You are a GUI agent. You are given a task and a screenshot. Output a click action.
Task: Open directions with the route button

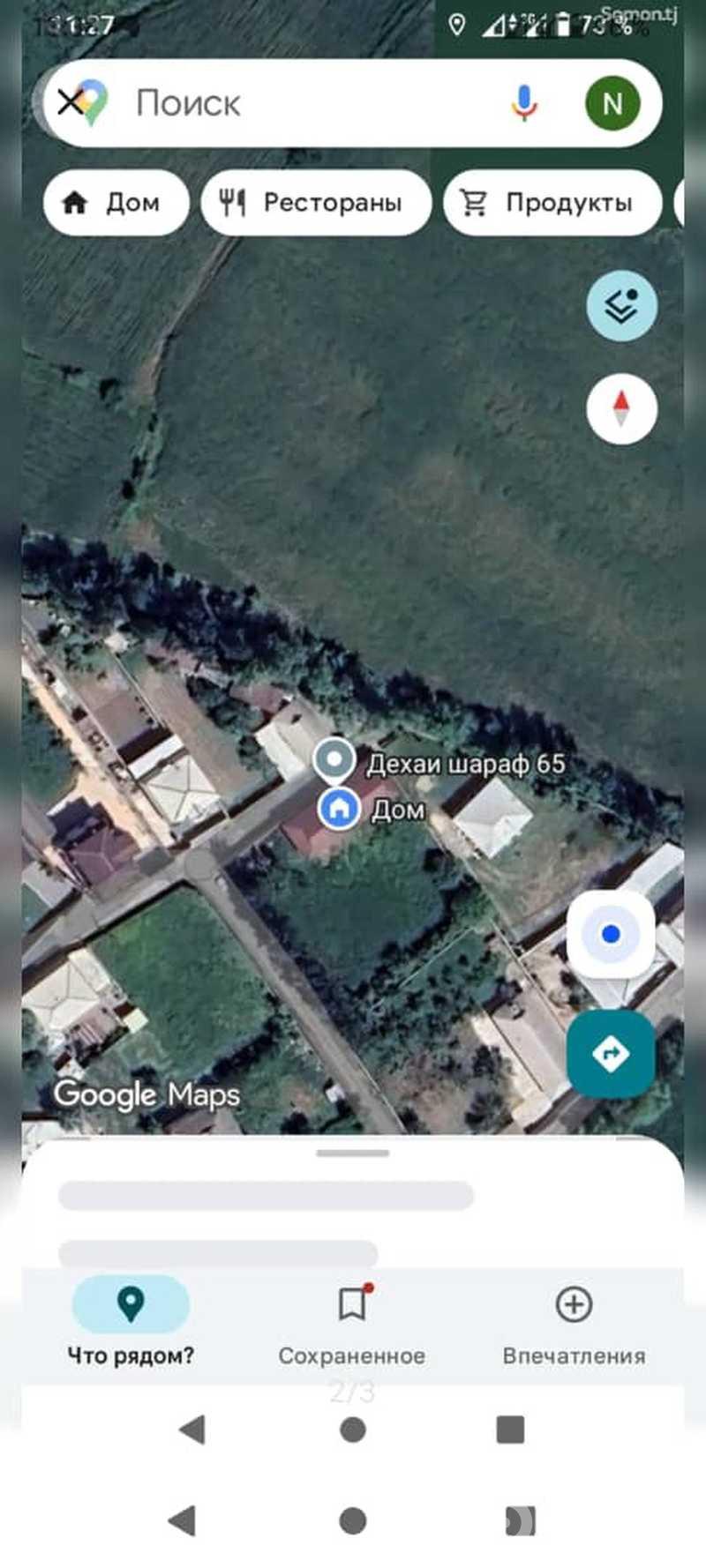(x=611, y=1053)
